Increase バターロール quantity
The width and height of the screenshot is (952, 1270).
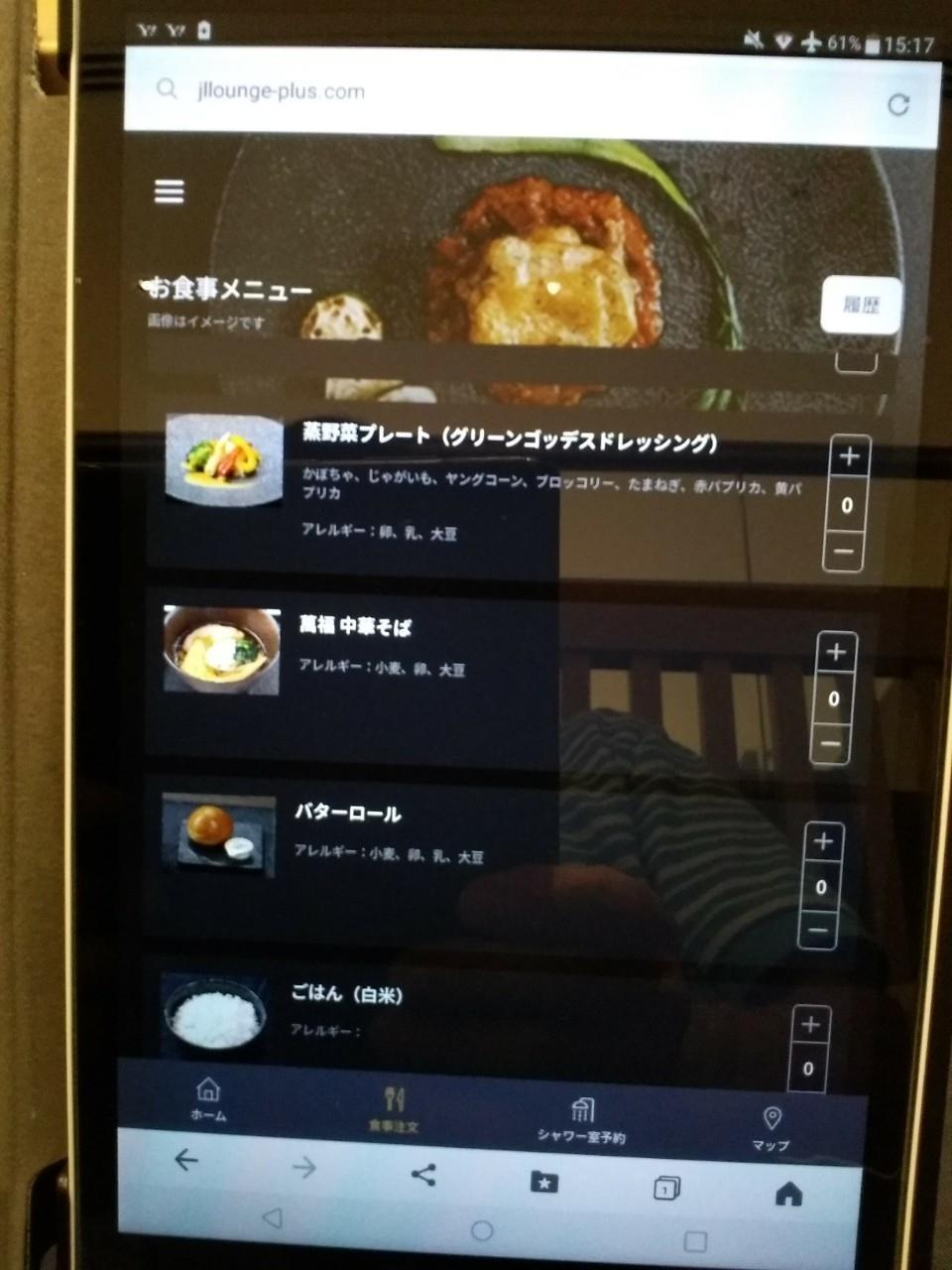823,841
